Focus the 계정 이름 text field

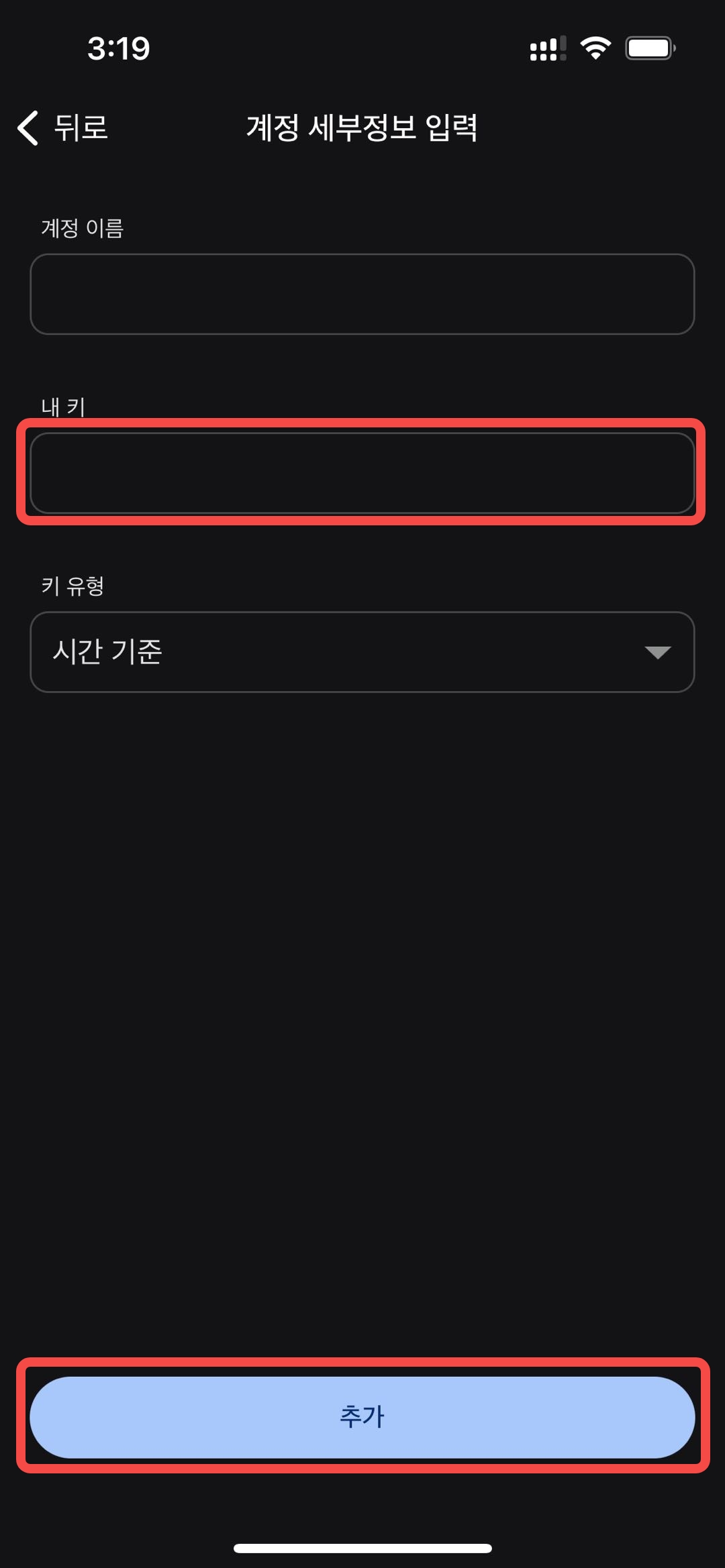click(x=362, y=294)
